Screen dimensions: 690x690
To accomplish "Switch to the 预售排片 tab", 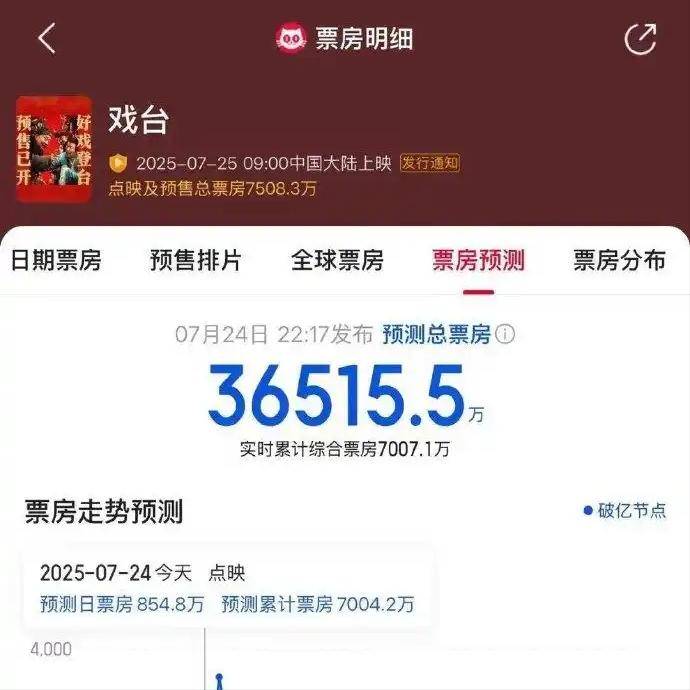I will (196, 261).
